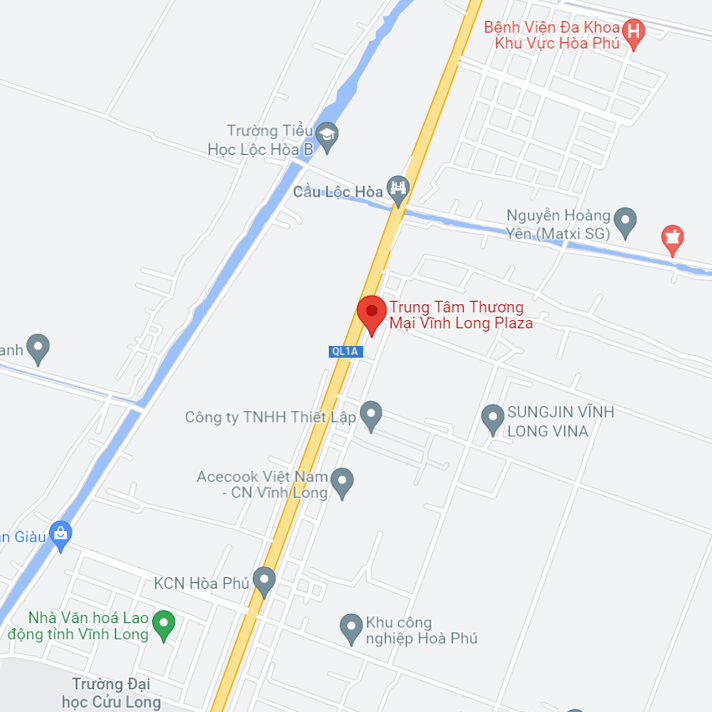
Task: Tap Trường Tiểu Học Lộc Hòa B school marker
Action: (327, 134)
